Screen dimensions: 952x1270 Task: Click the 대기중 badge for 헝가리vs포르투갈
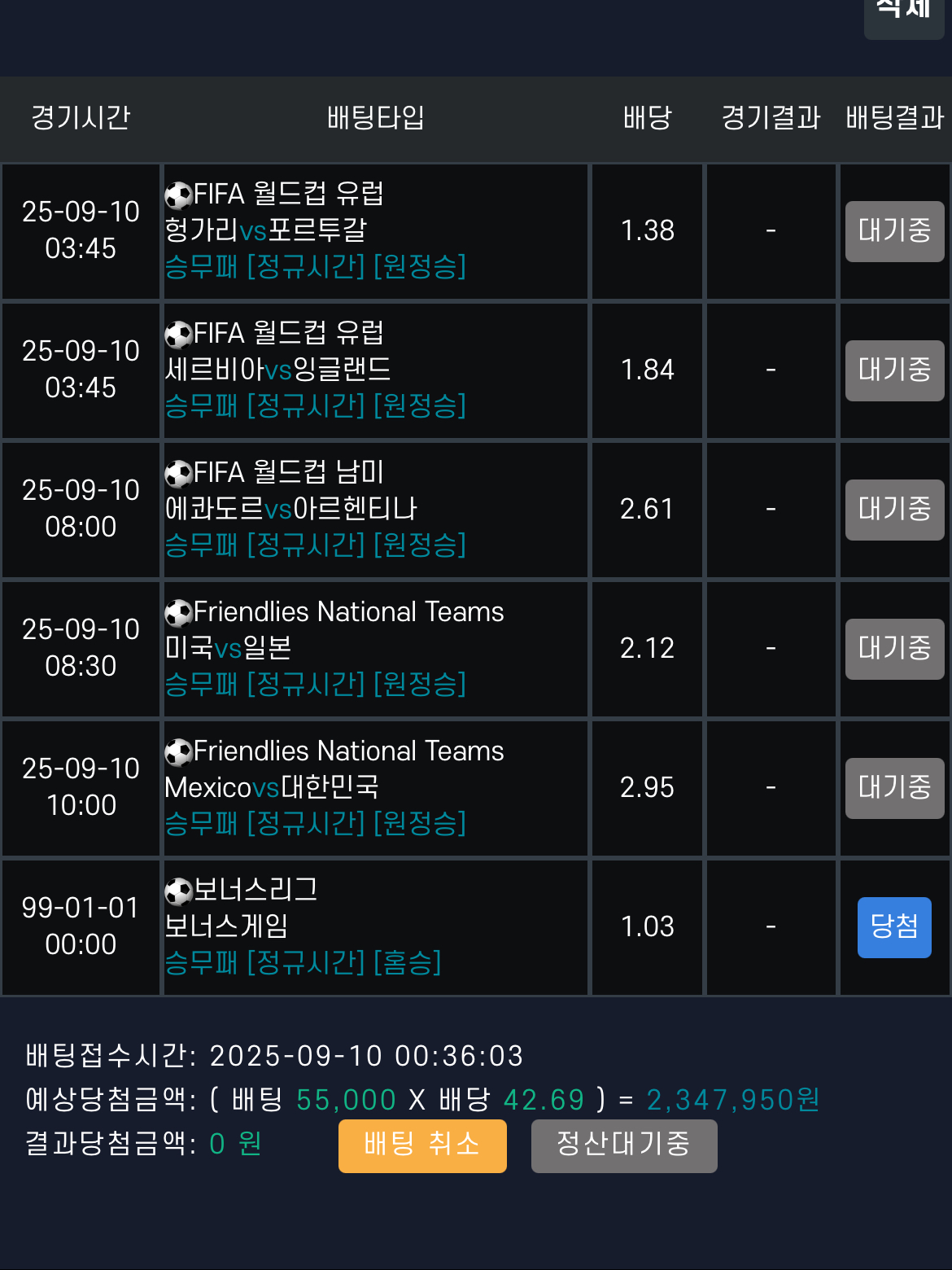point(893,231)
